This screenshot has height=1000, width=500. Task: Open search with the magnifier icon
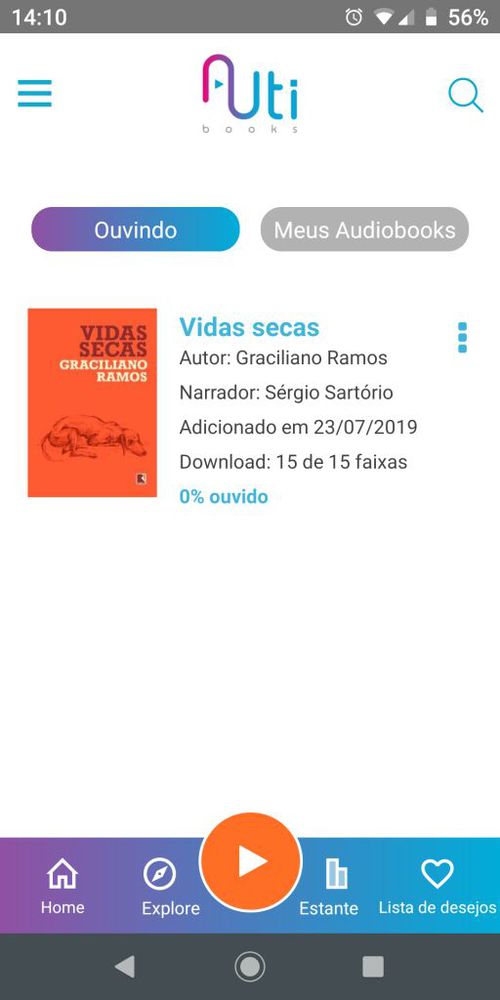point(466,95)
